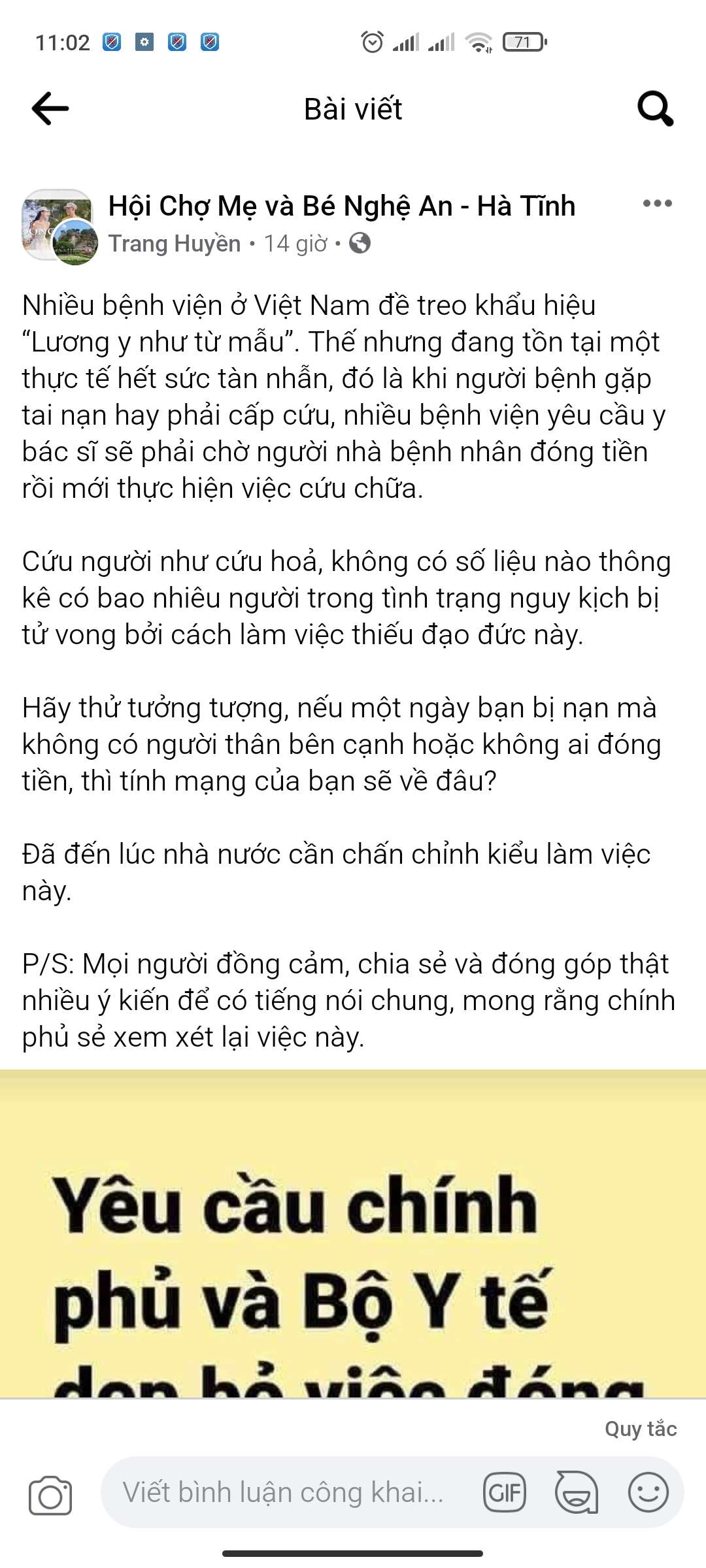Open the emoji smiley picker
Image resolution: width=706 pixels, height=1568 pixels.
point(648,1492)
